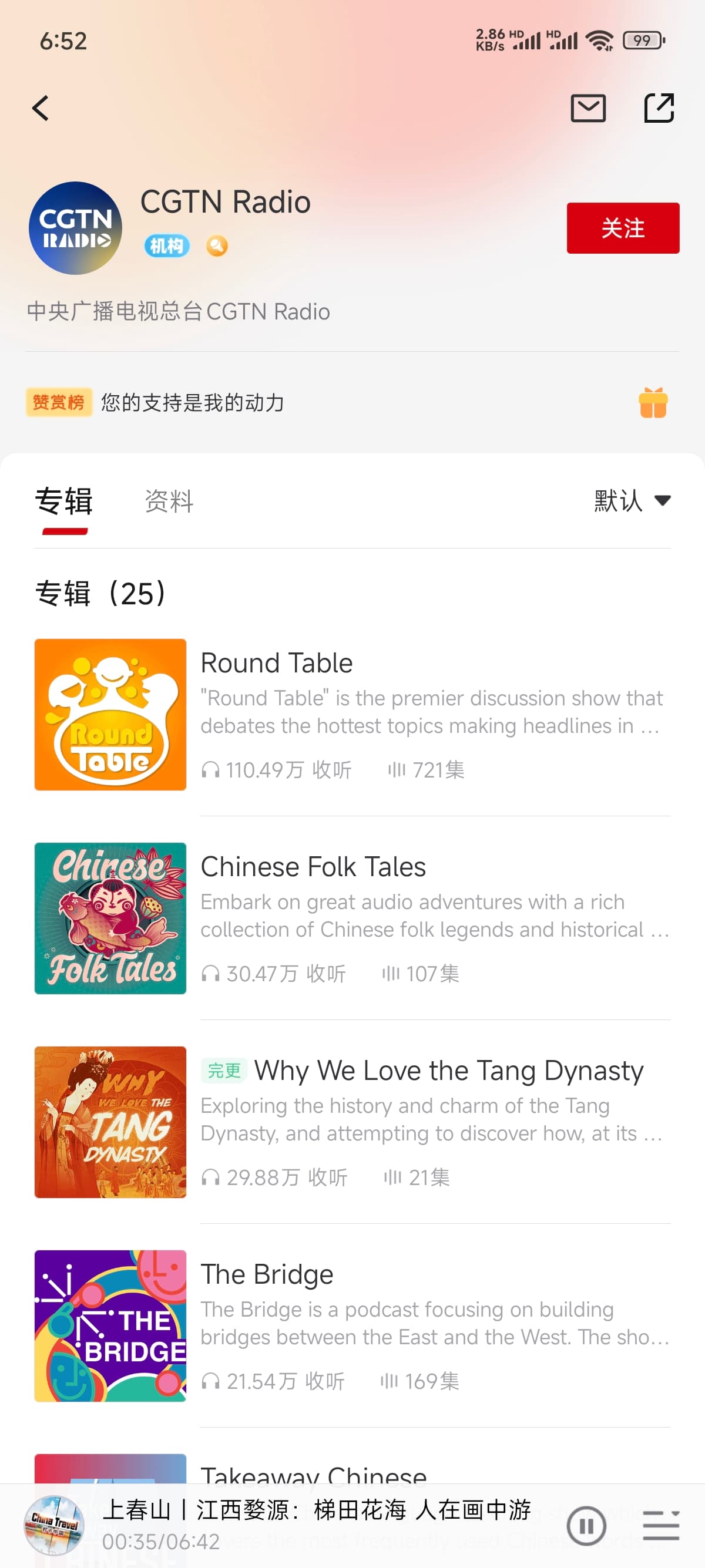Tap the orange gift icon
705x1568 pixels.
tap(653, 402)
